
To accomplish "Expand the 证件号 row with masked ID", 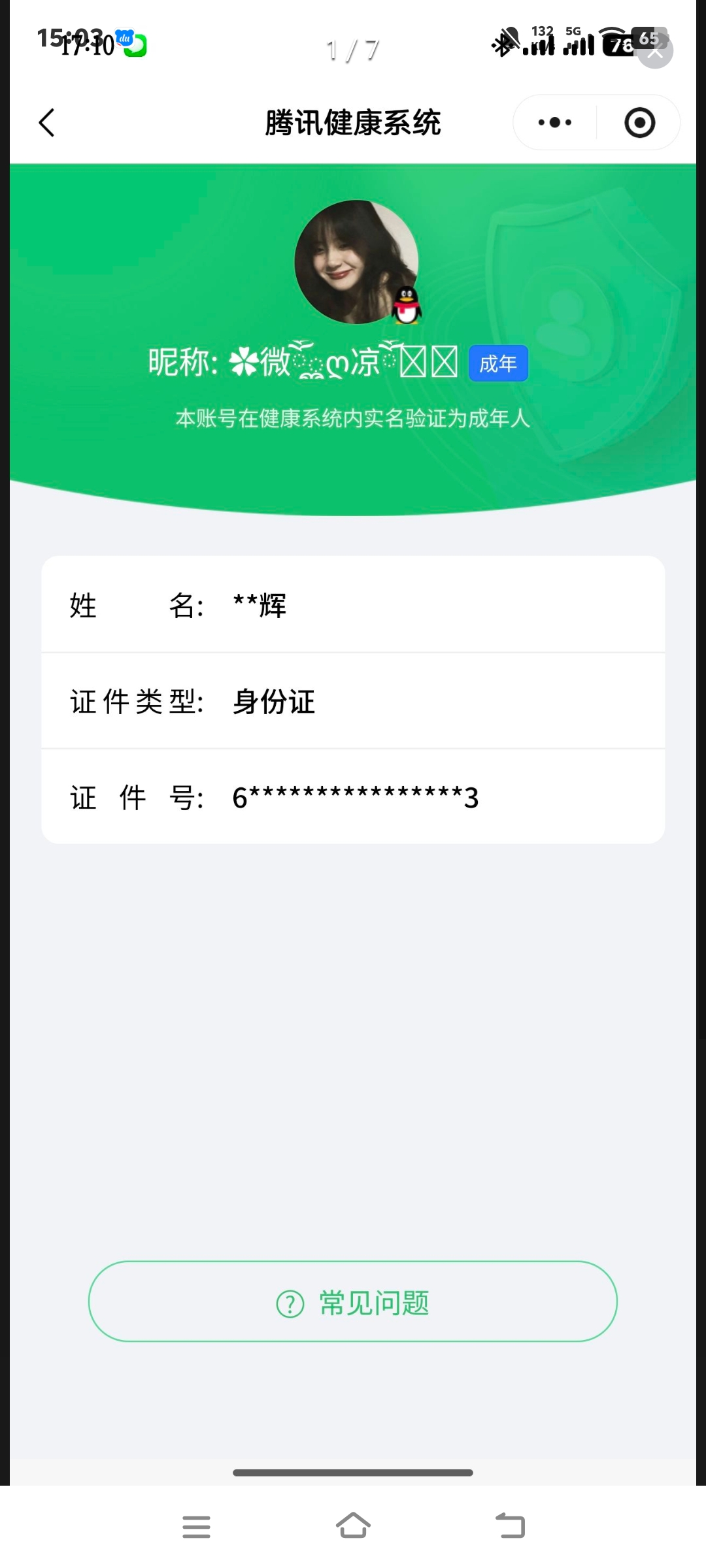I will tap(353, 798).
